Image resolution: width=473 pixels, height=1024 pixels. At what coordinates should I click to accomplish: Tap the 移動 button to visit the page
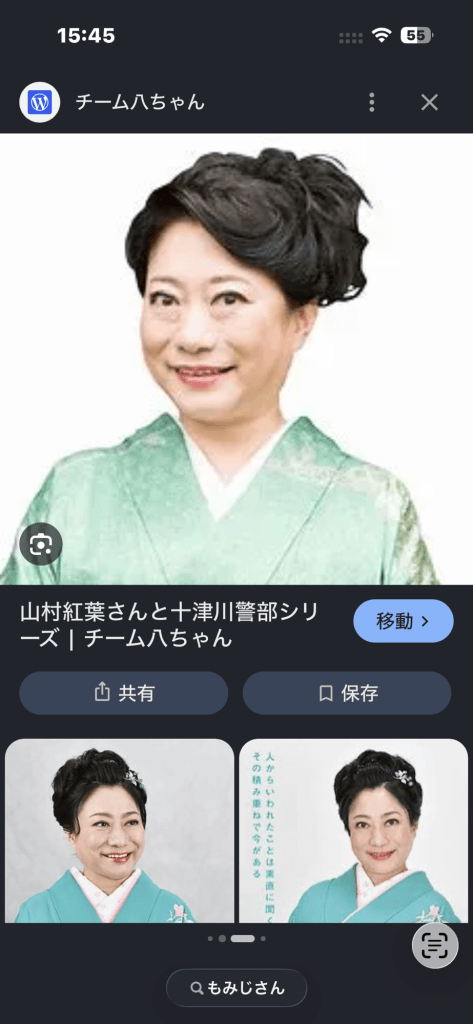[403, 621]
